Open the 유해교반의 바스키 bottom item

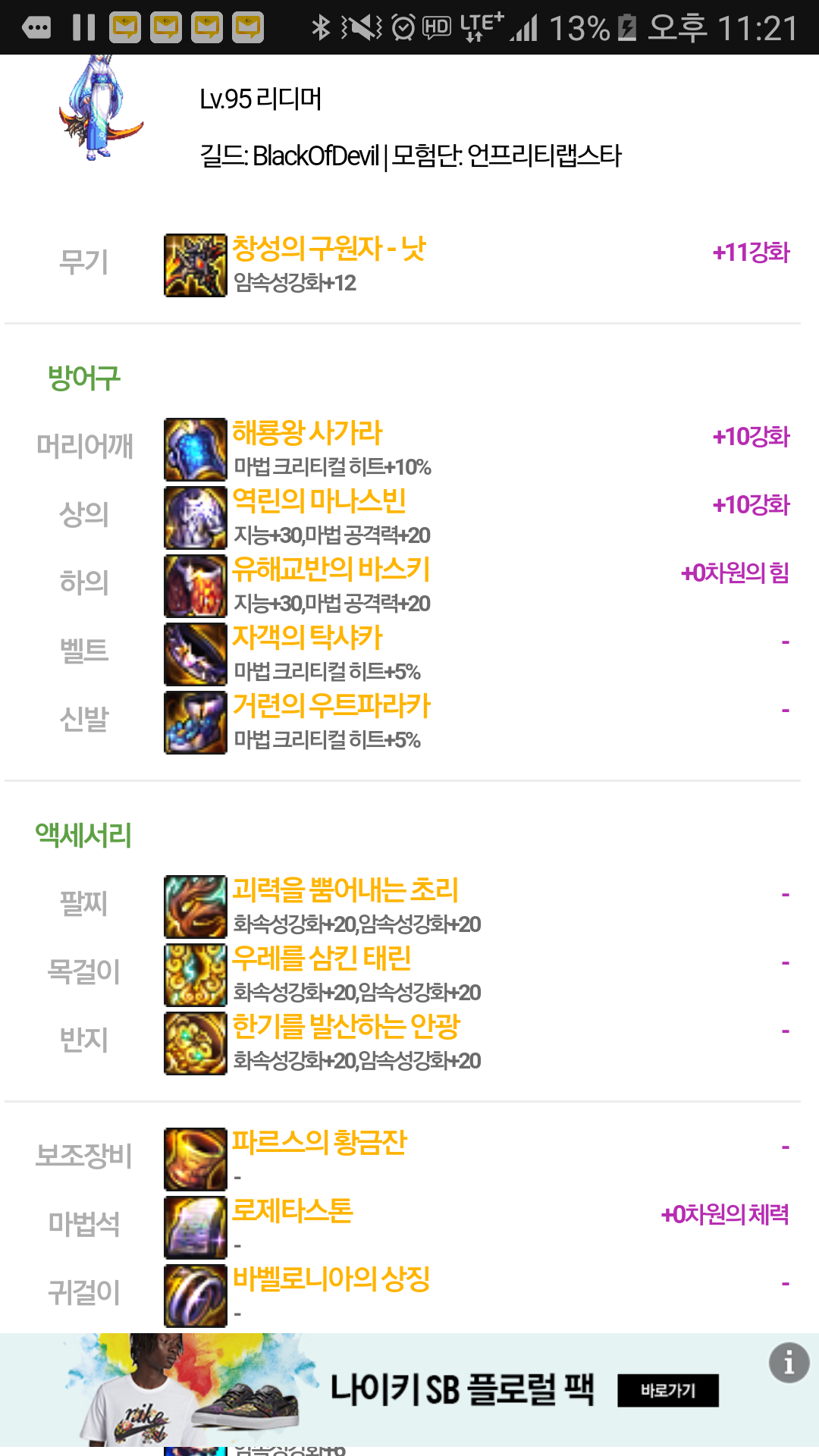331,570
